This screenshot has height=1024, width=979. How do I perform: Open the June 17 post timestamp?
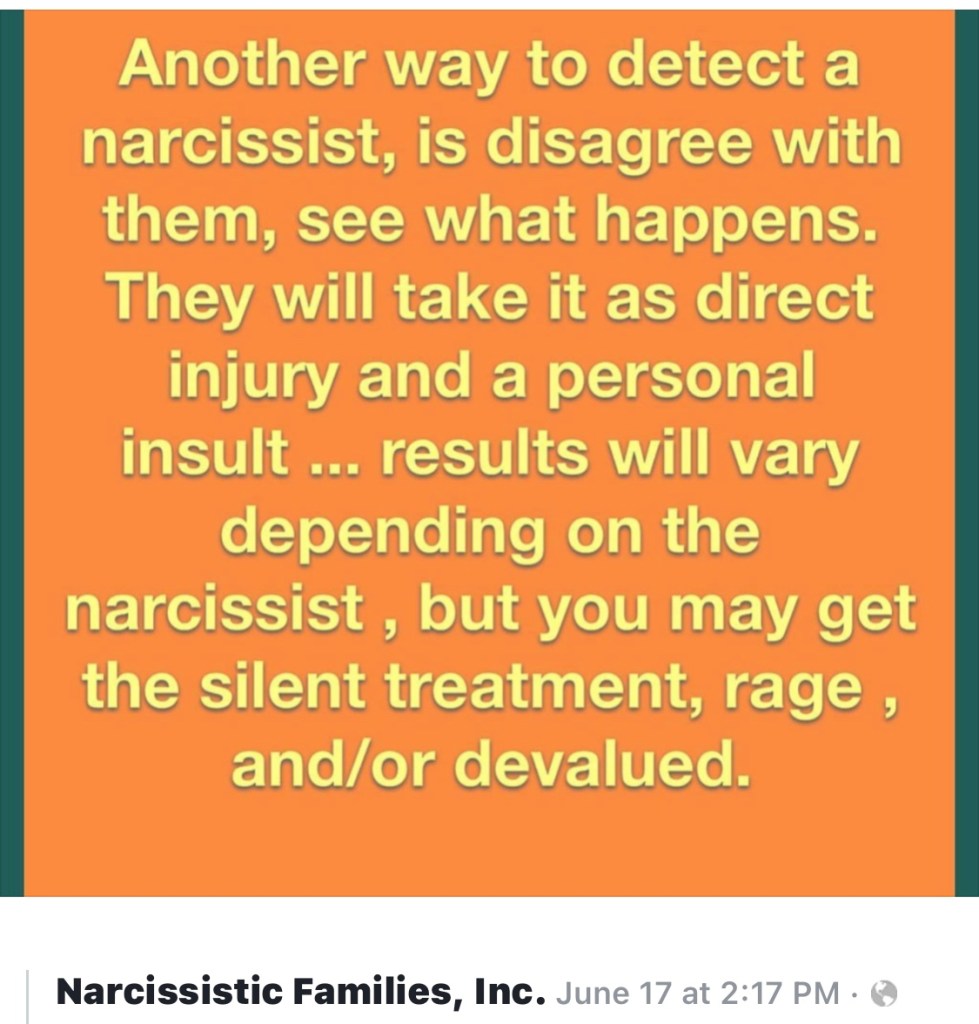click(x=697, y=993)
